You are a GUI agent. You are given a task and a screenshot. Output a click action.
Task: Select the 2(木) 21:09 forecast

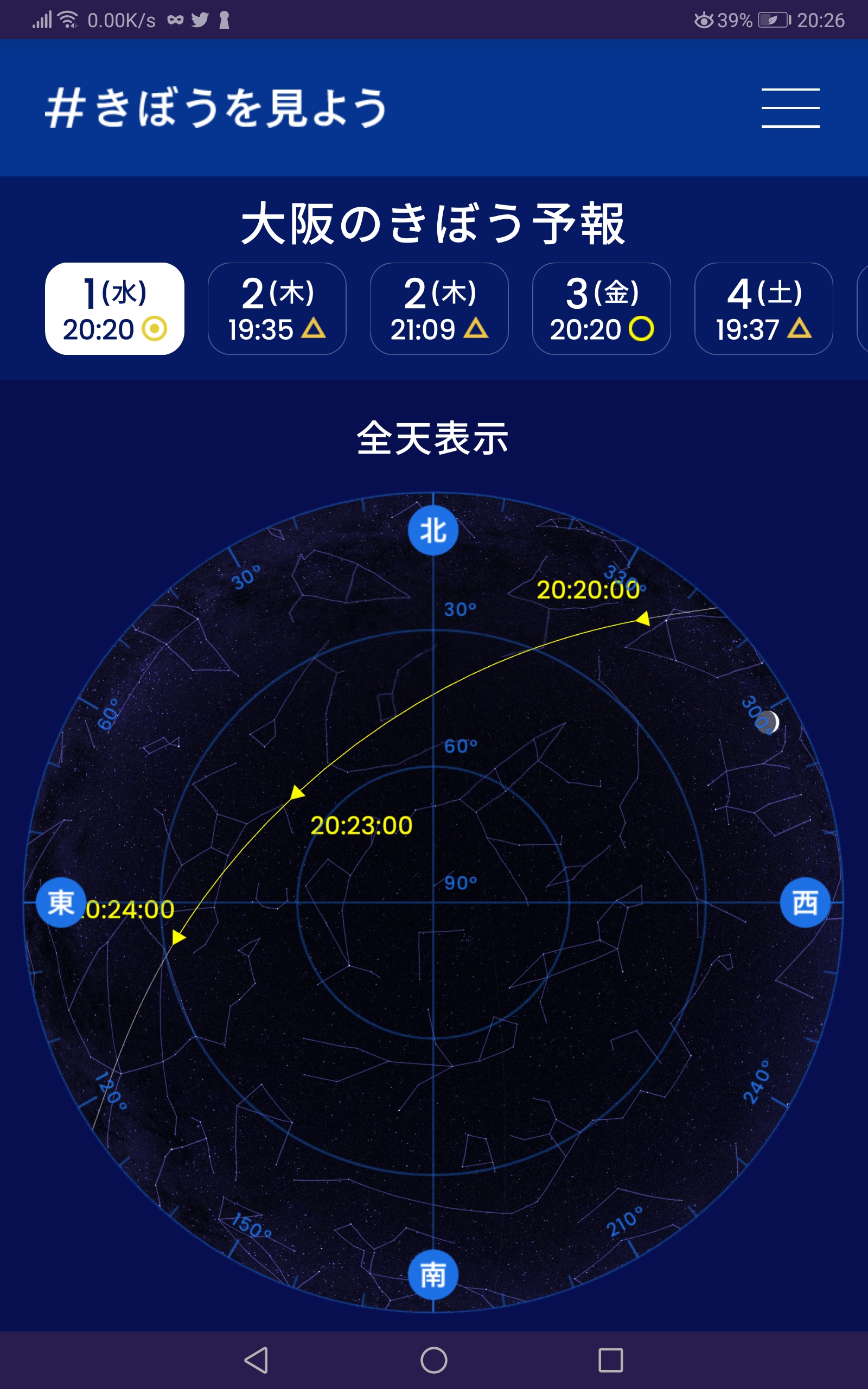pyautogui.click(x=439, y=309)
